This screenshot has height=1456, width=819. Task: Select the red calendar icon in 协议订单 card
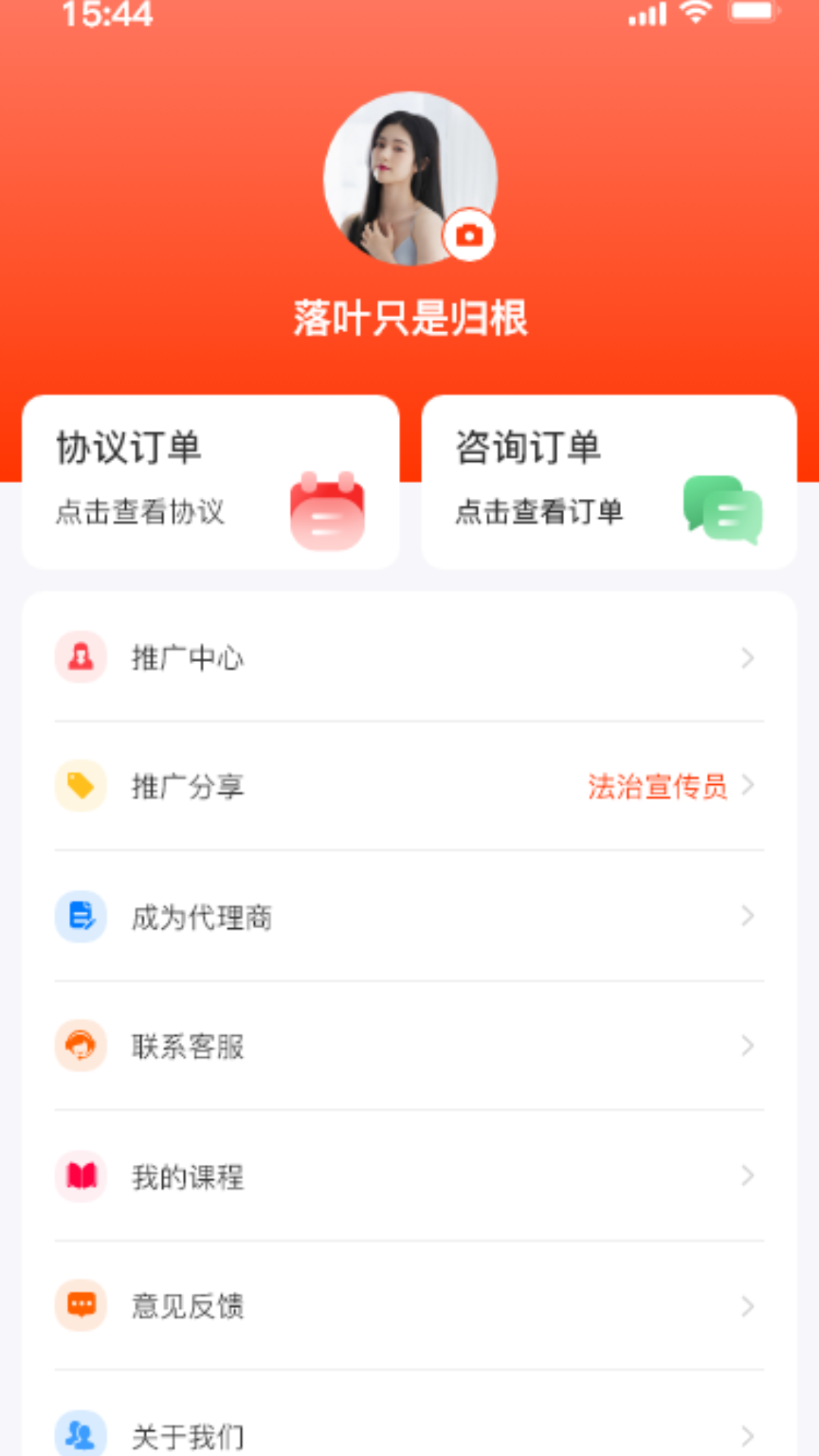click(x=326, y=511)
